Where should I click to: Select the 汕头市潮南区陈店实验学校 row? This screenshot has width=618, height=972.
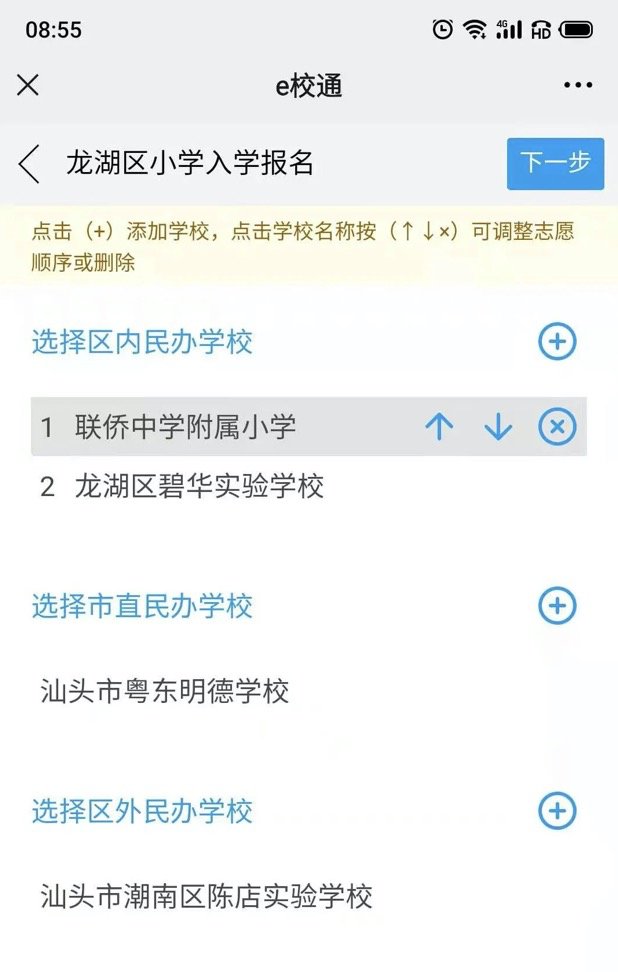click(207, 896)
